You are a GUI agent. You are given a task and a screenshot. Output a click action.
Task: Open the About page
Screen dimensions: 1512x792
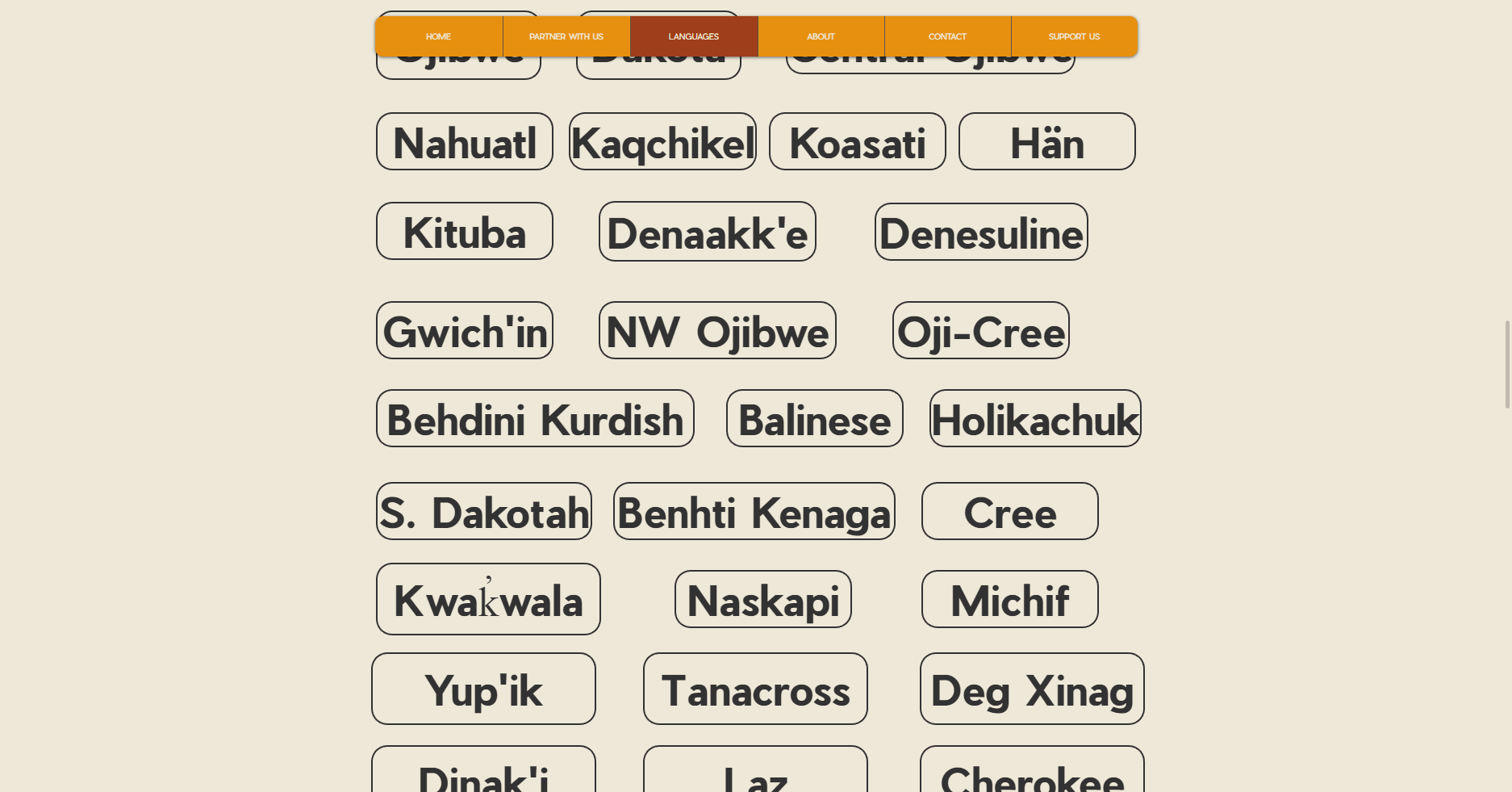click(x=821, y=36)
